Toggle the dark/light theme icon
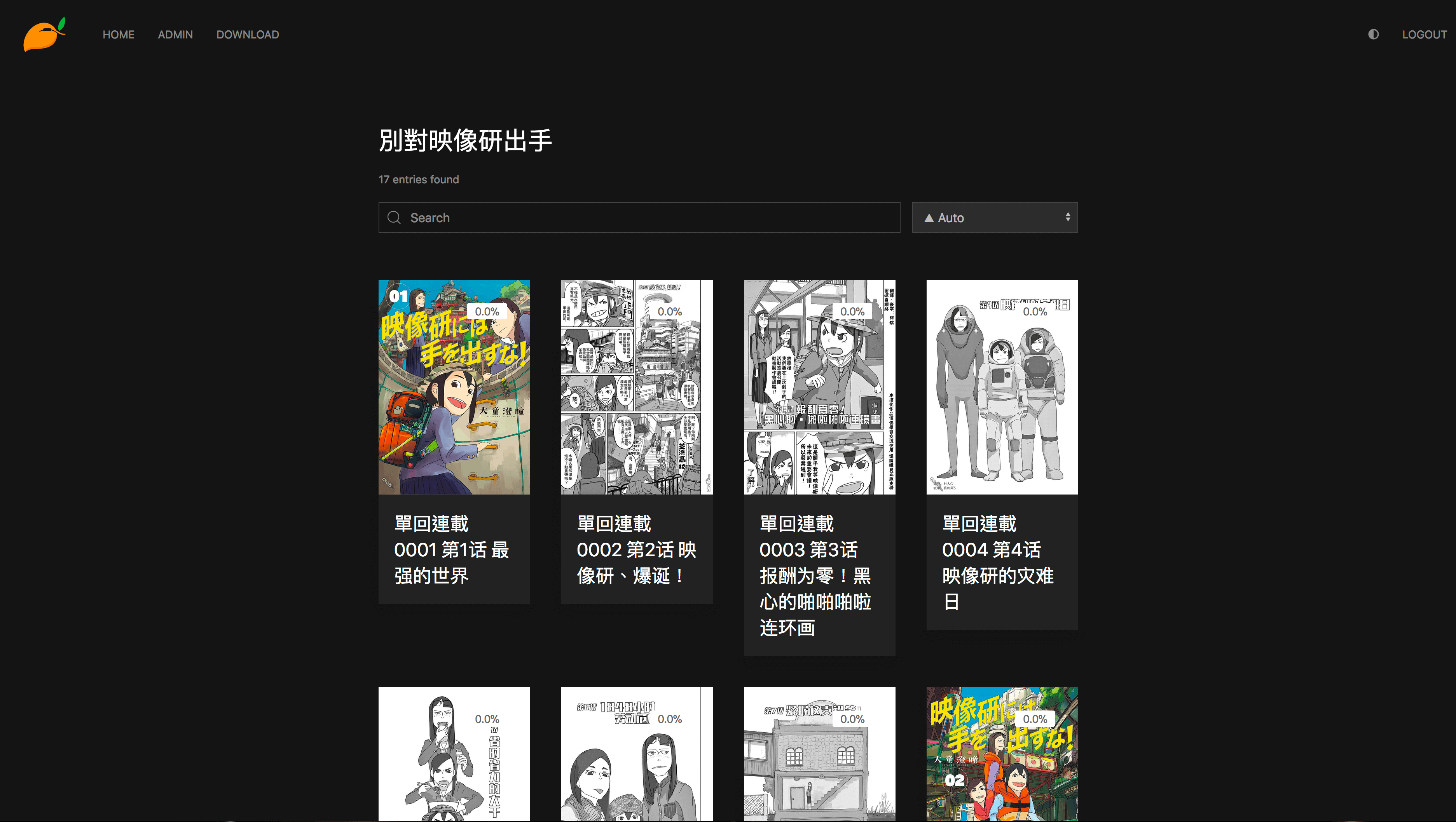Viewport: 1456px width, 822px height. [x=1373, y=35]
